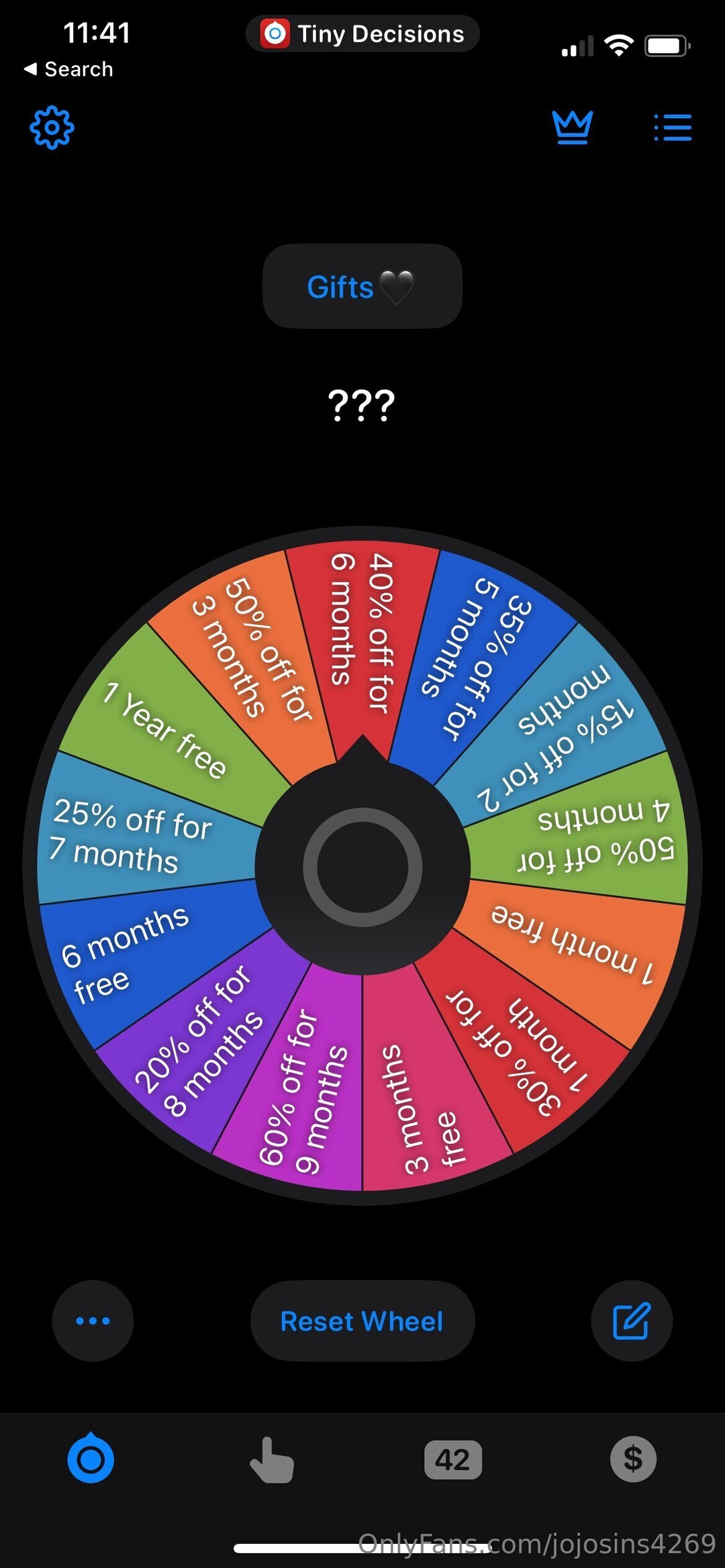Switch to the finger picker tab
Viewport: 725px width, 1568px height.
(x=272, y=1459)
